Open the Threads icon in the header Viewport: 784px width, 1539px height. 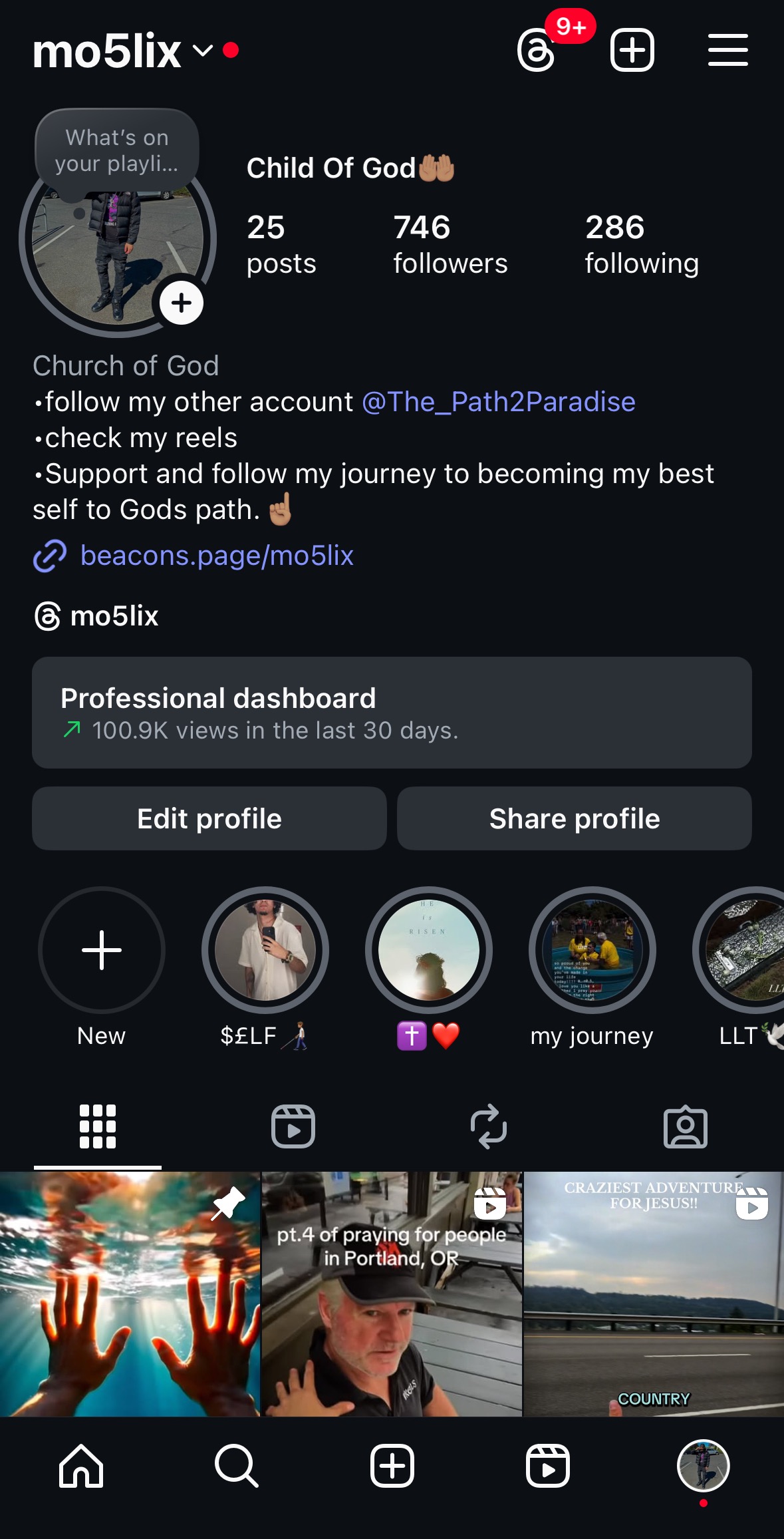[x=536, y=51]
